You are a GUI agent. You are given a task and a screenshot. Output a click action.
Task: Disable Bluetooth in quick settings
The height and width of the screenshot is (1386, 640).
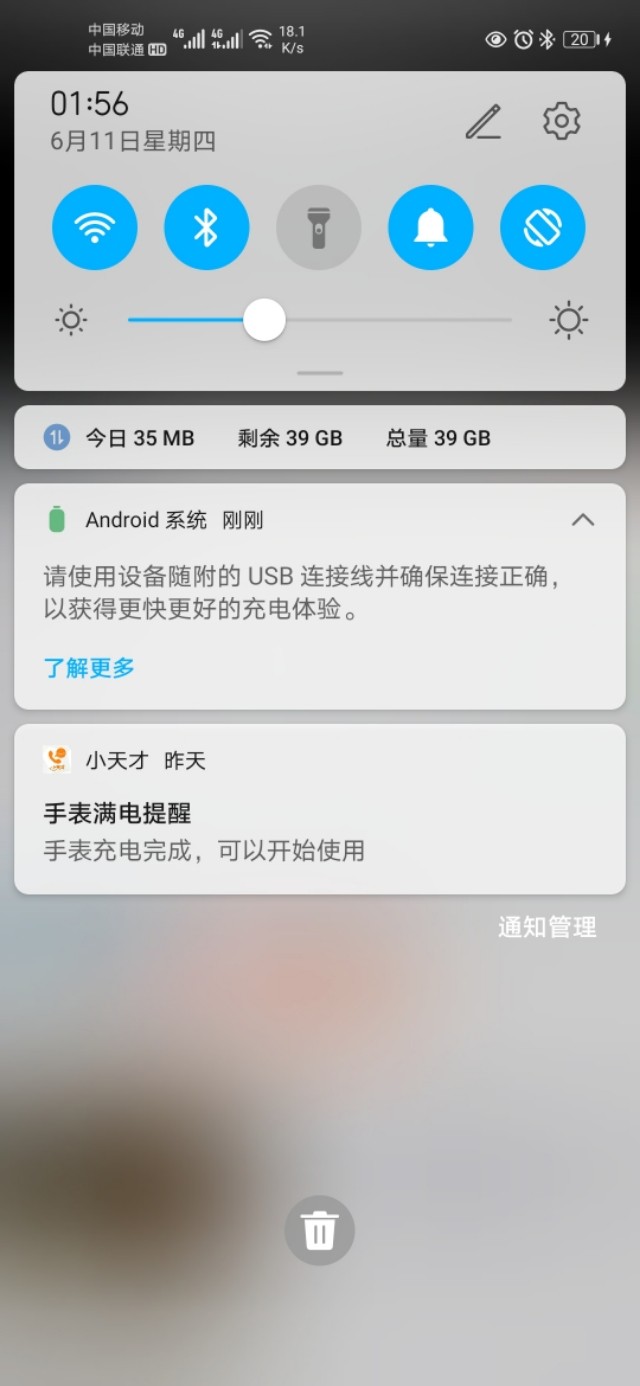pyautogui.click(x=206, y=227)
